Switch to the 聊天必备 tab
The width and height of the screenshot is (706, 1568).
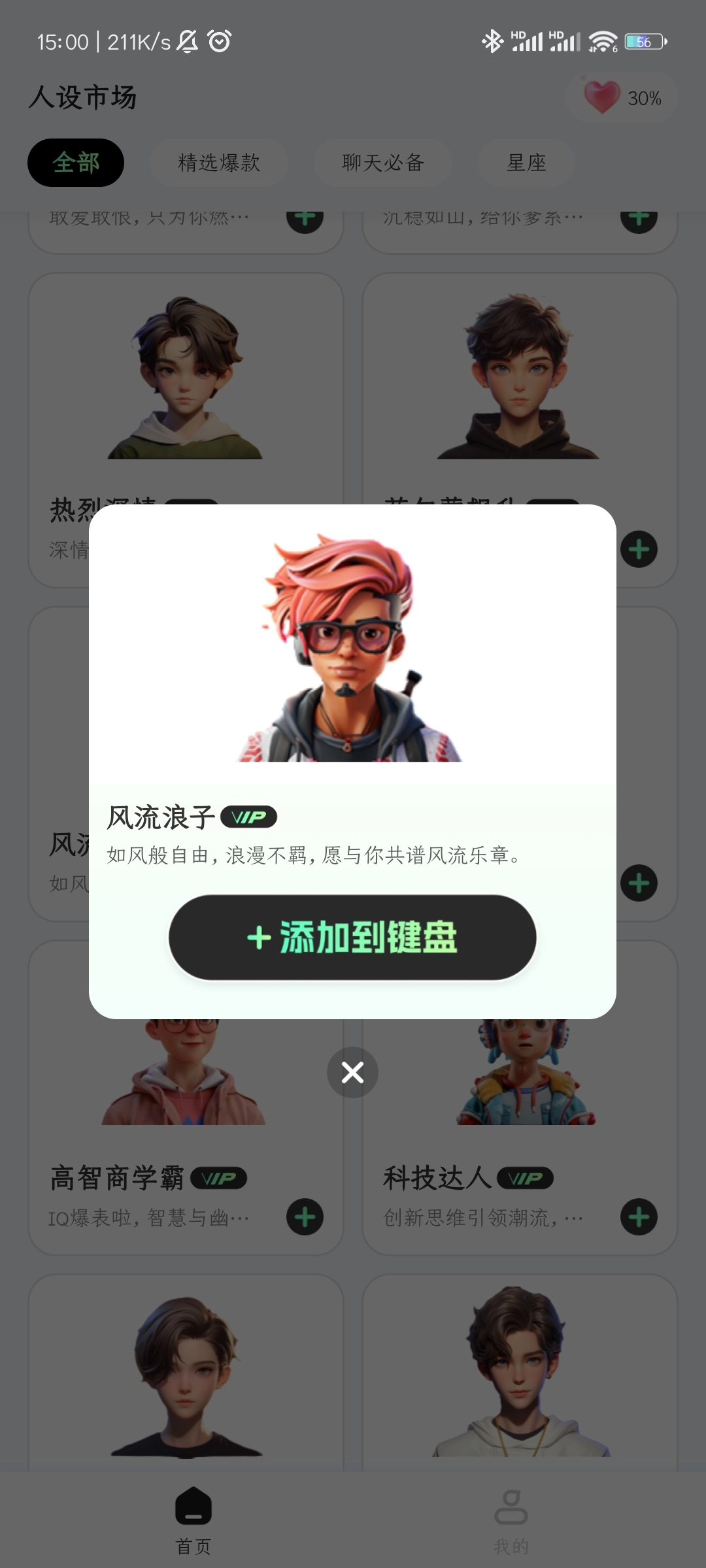click(383, 163)
